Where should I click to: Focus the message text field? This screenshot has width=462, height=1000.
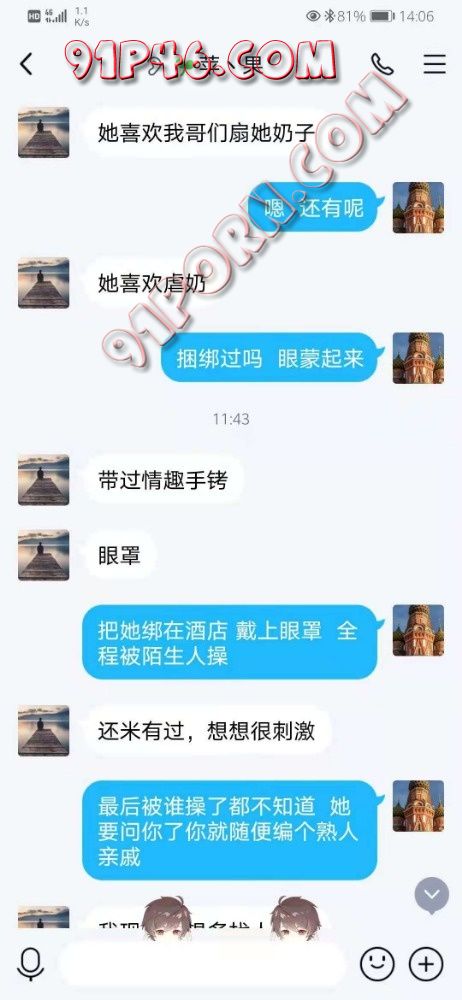[x=202, y=963]
